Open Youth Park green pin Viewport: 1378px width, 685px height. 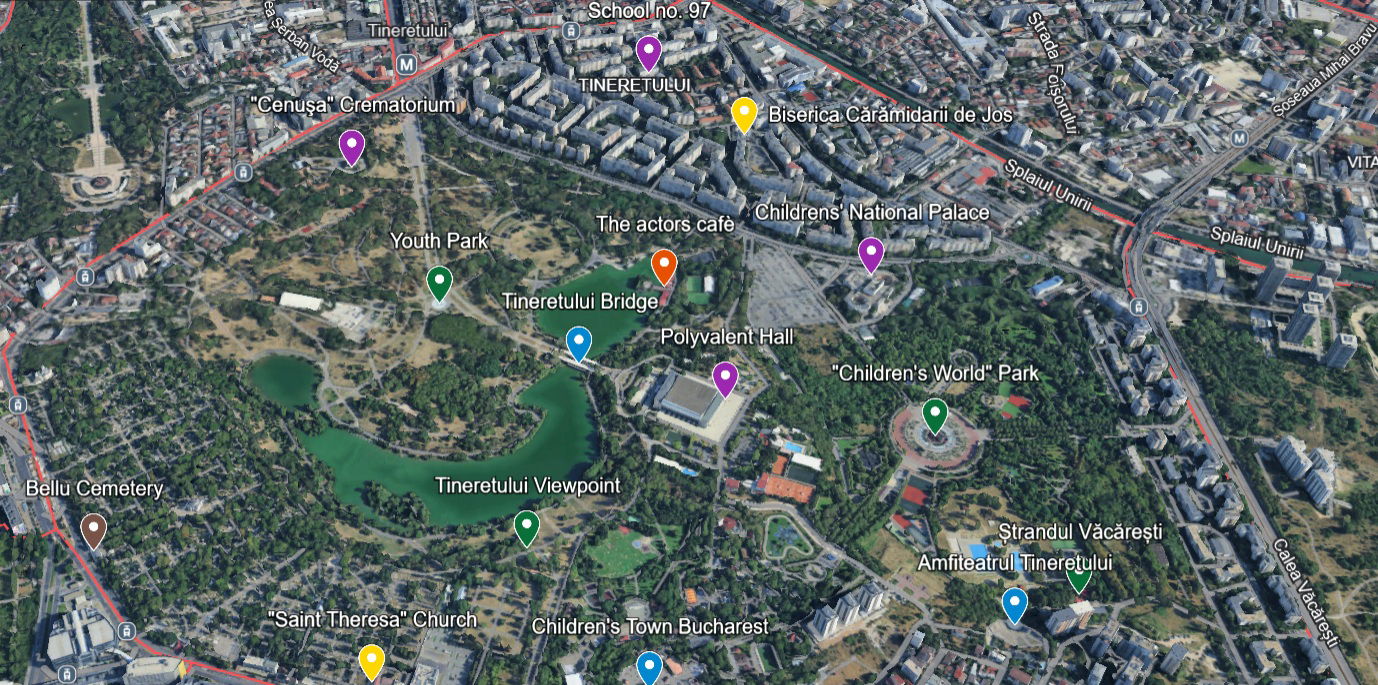tap(438, 282)
